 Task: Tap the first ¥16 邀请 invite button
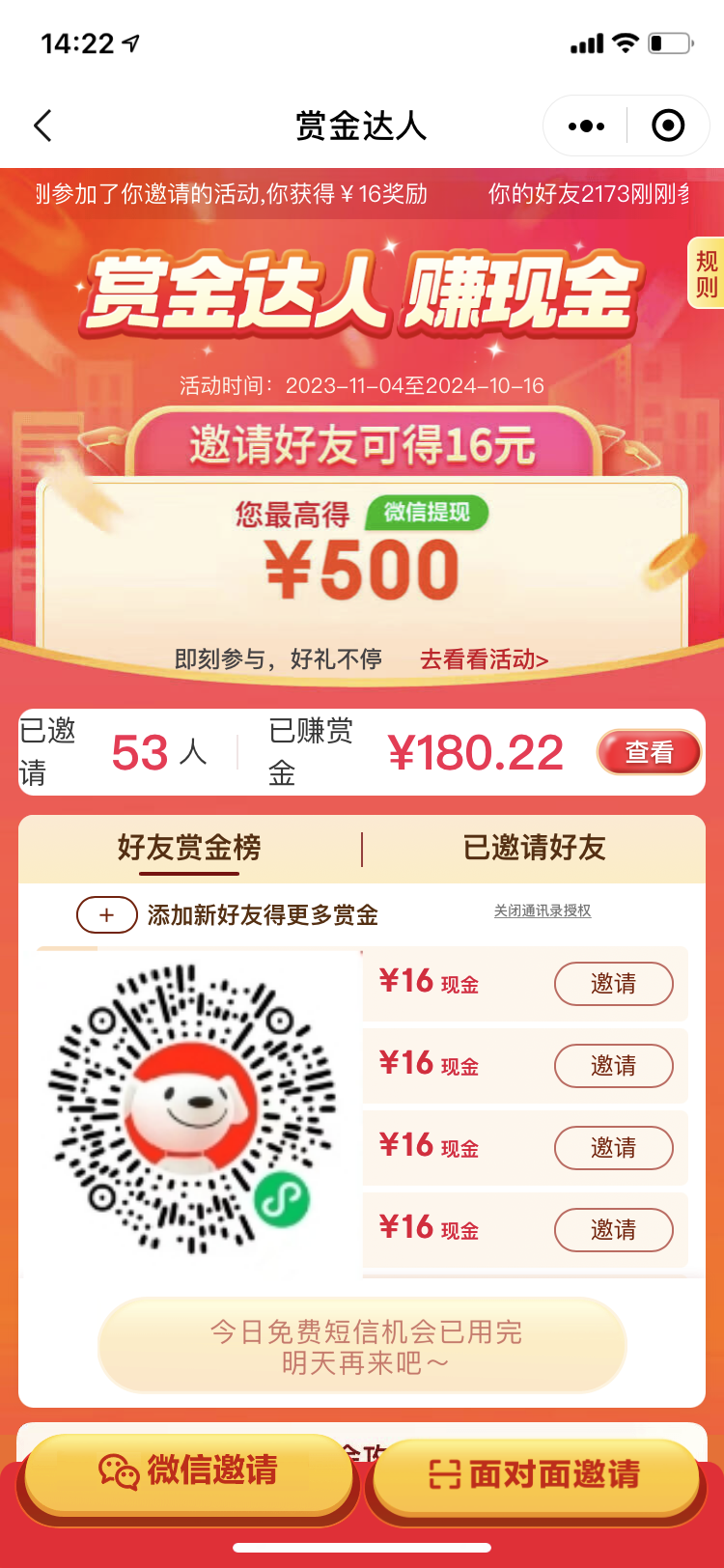click(x=614, y=983)
